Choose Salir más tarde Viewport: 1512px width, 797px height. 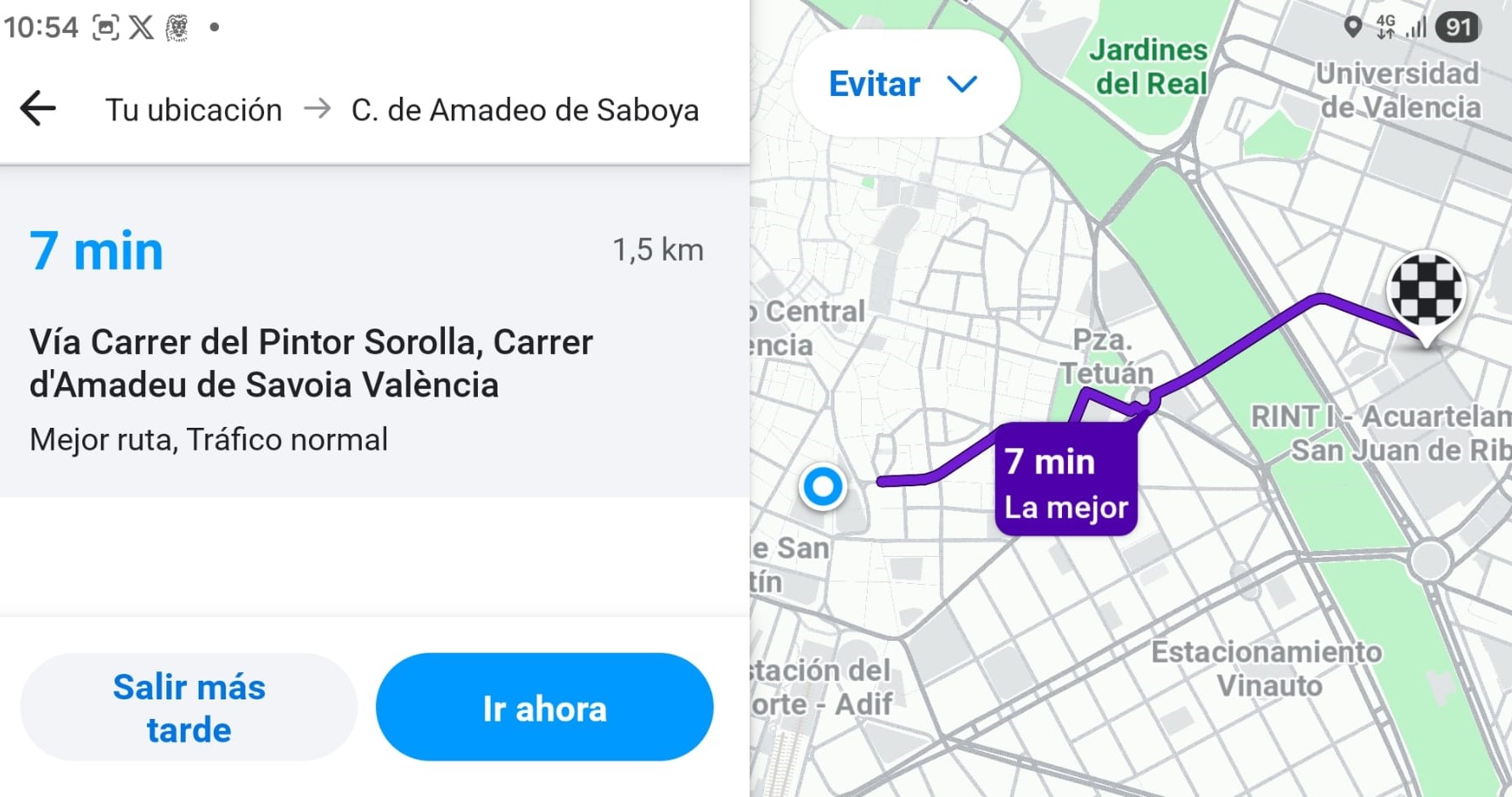pyautogui.click(x=188, y=707)
